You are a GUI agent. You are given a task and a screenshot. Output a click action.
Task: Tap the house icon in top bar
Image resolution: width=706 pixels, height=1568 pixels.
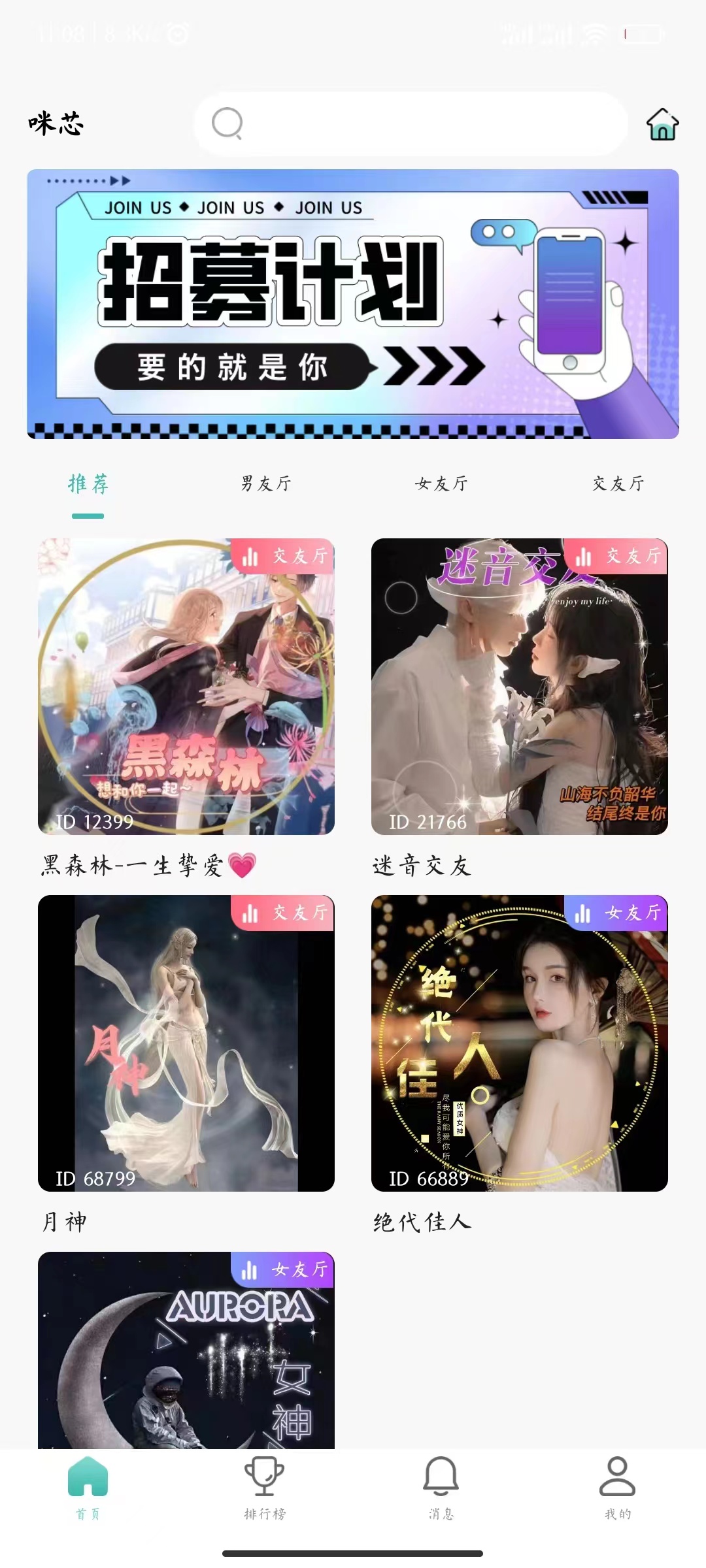662,124
